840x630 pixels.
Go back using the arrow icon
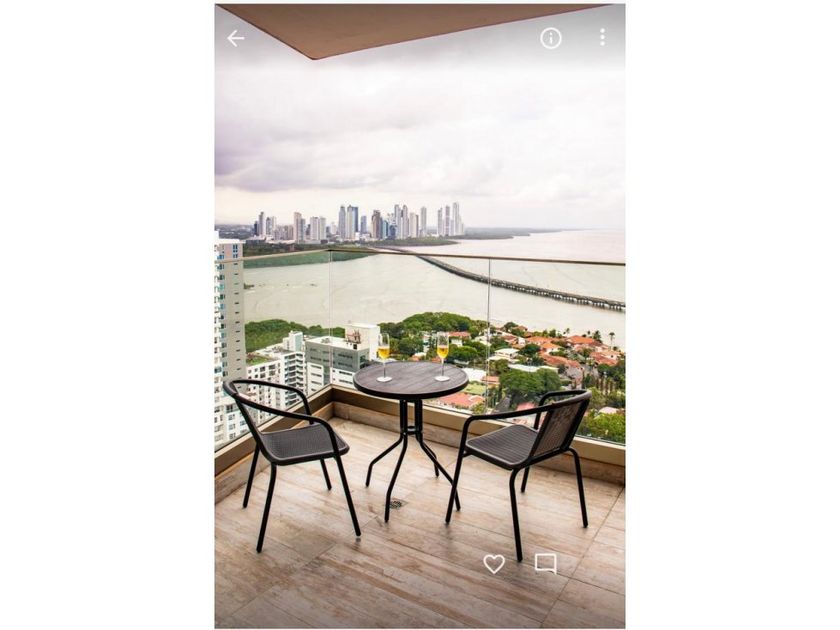point(236,39)
